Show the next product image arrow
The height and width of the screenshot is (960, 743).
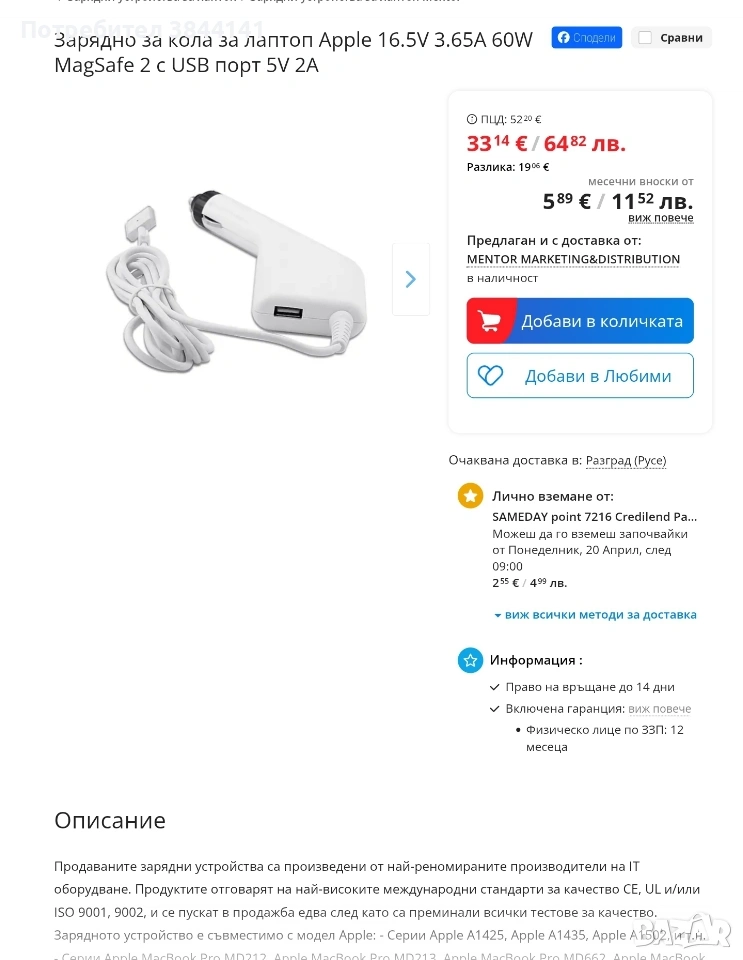point(410,279)
